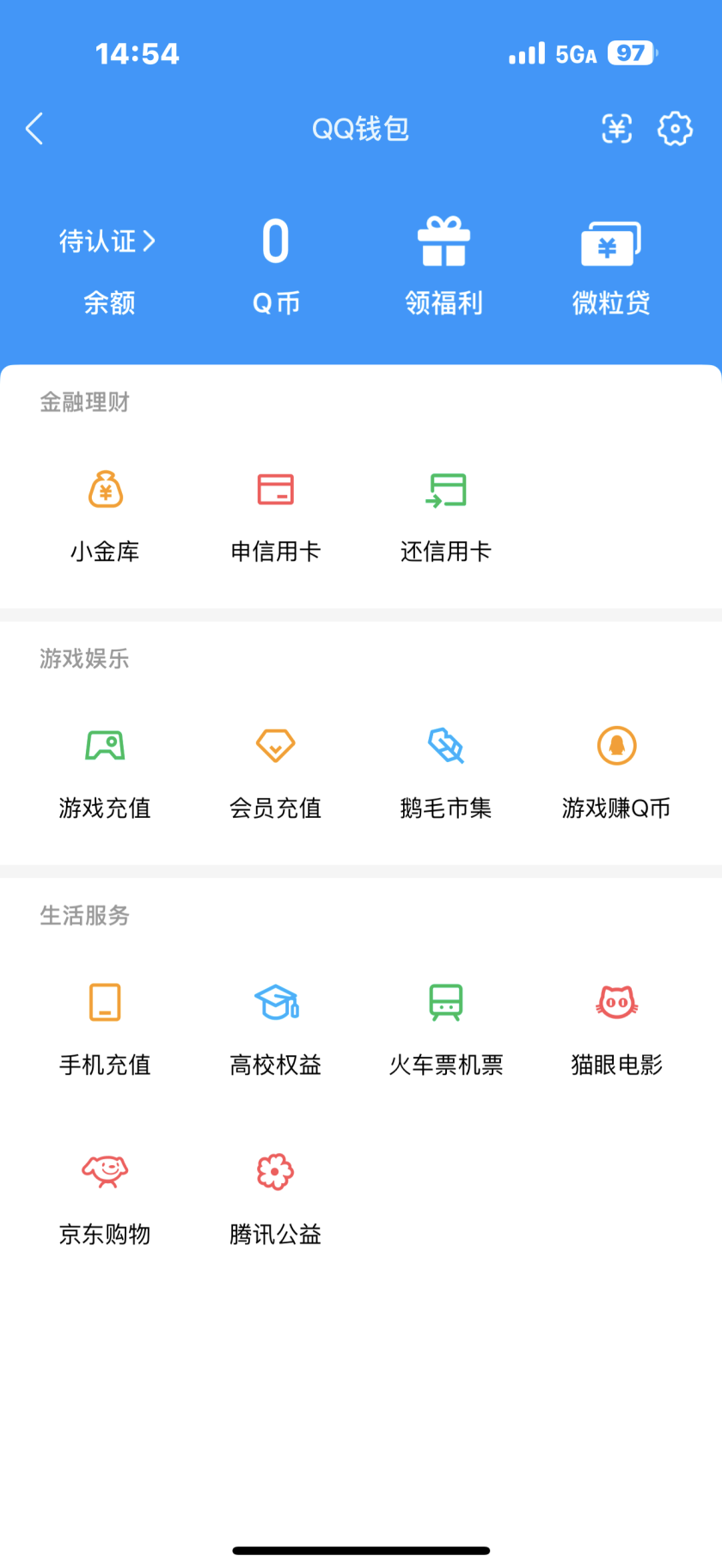Open QQ Wallet settings gear
The height and width of the screenshot is (1568, 722).
[x=676, y=129]
